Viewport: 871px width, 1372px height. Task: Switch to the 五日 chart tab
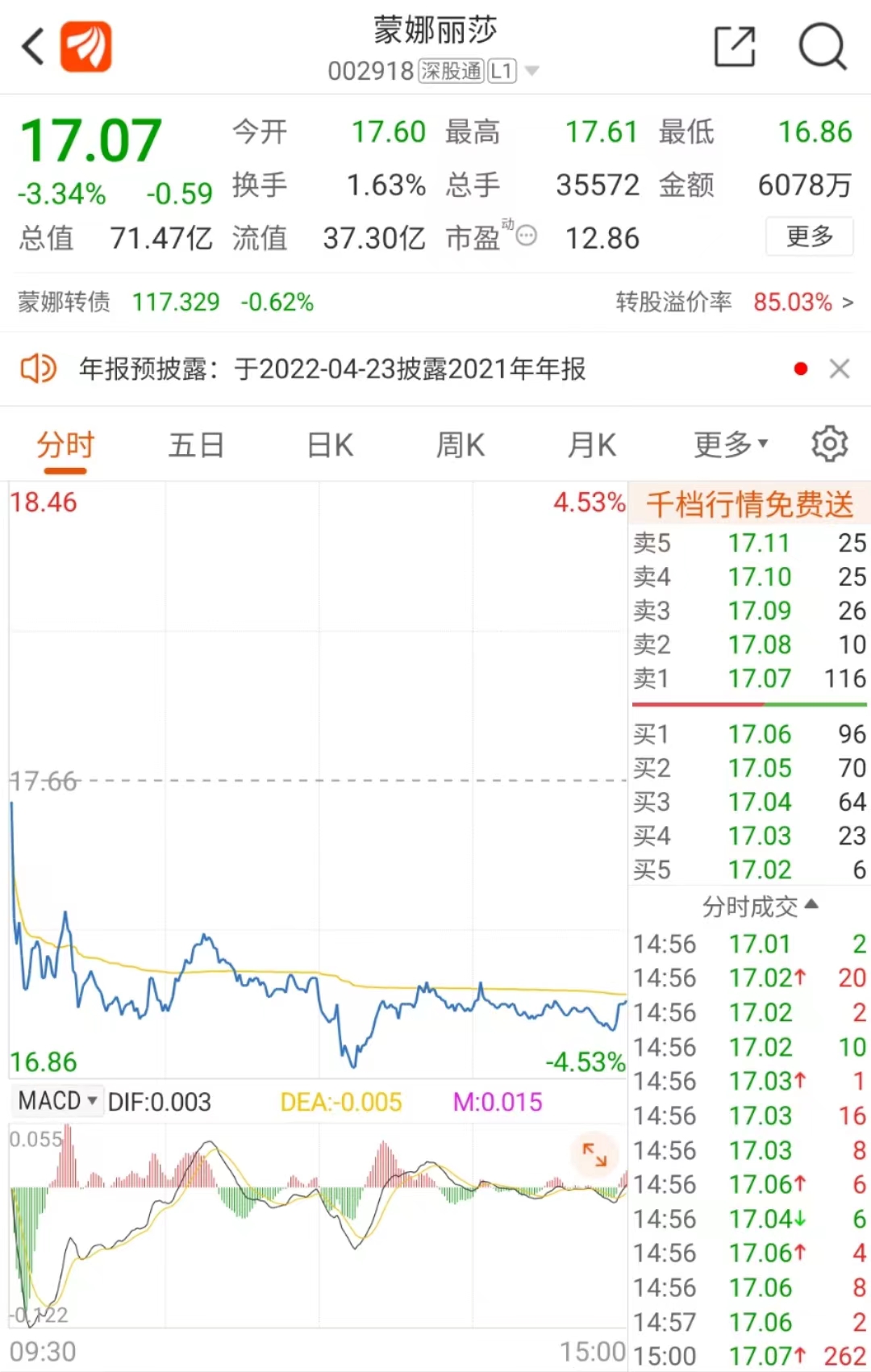pos(196,444)
